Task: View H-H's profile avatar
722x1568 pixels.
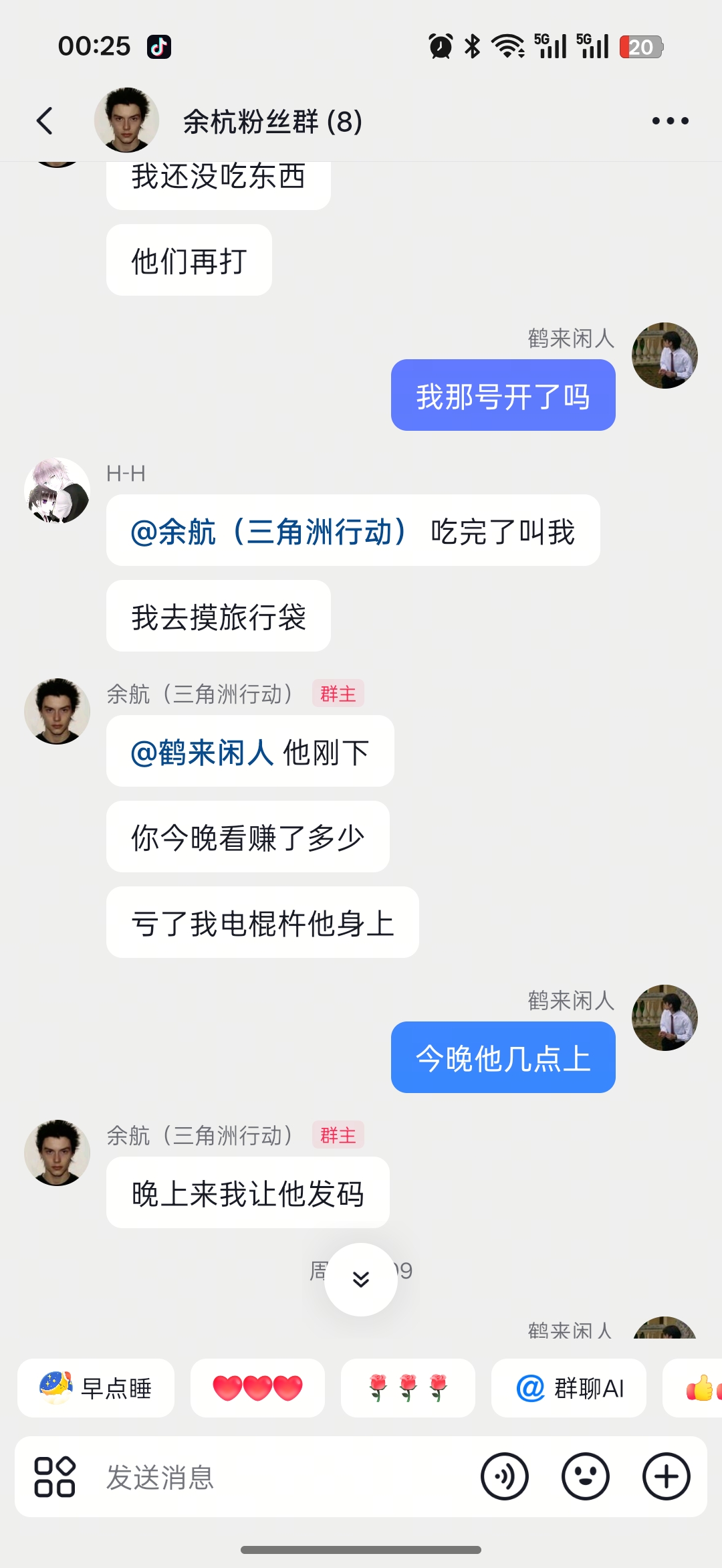Action: [57, 490]
